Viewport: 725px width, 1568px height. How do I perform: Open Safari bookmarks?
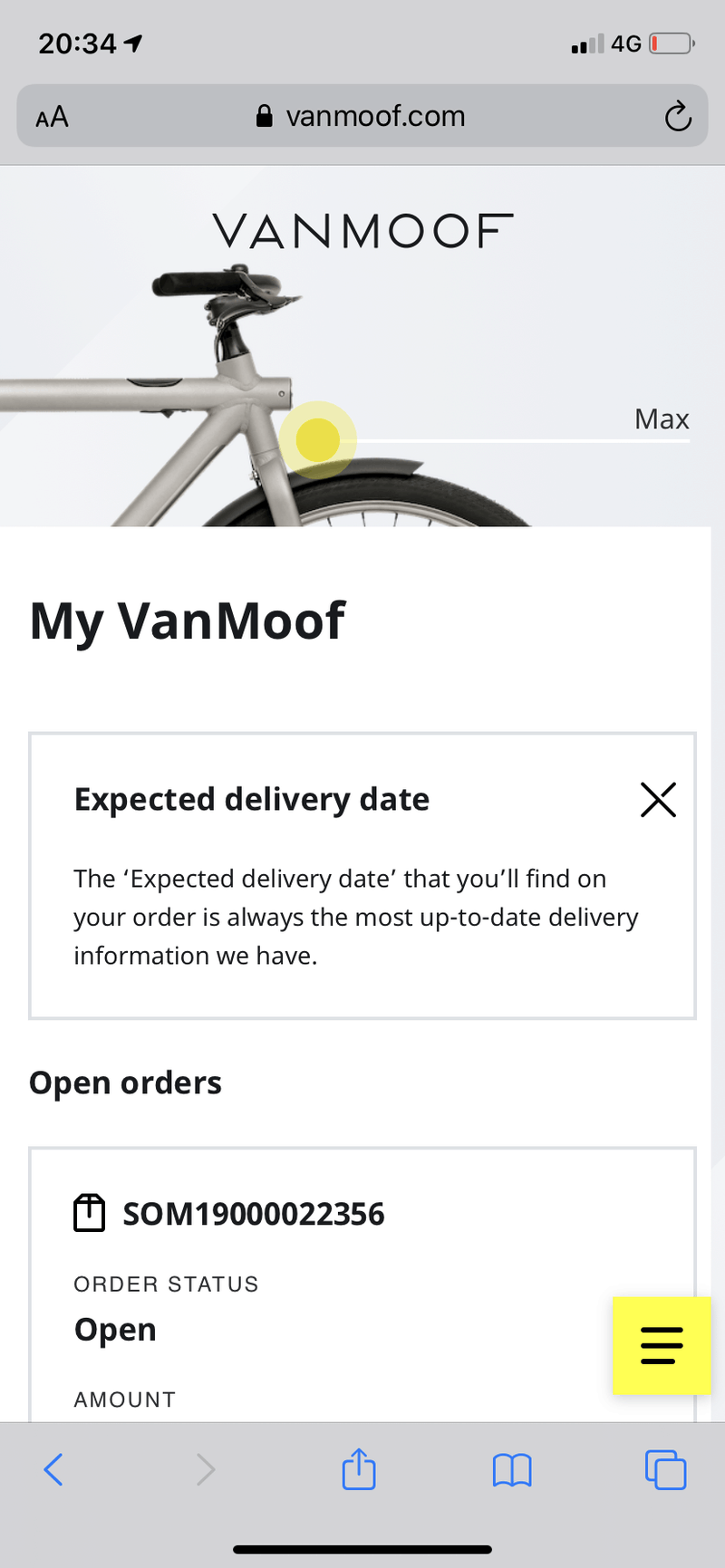512,1469
